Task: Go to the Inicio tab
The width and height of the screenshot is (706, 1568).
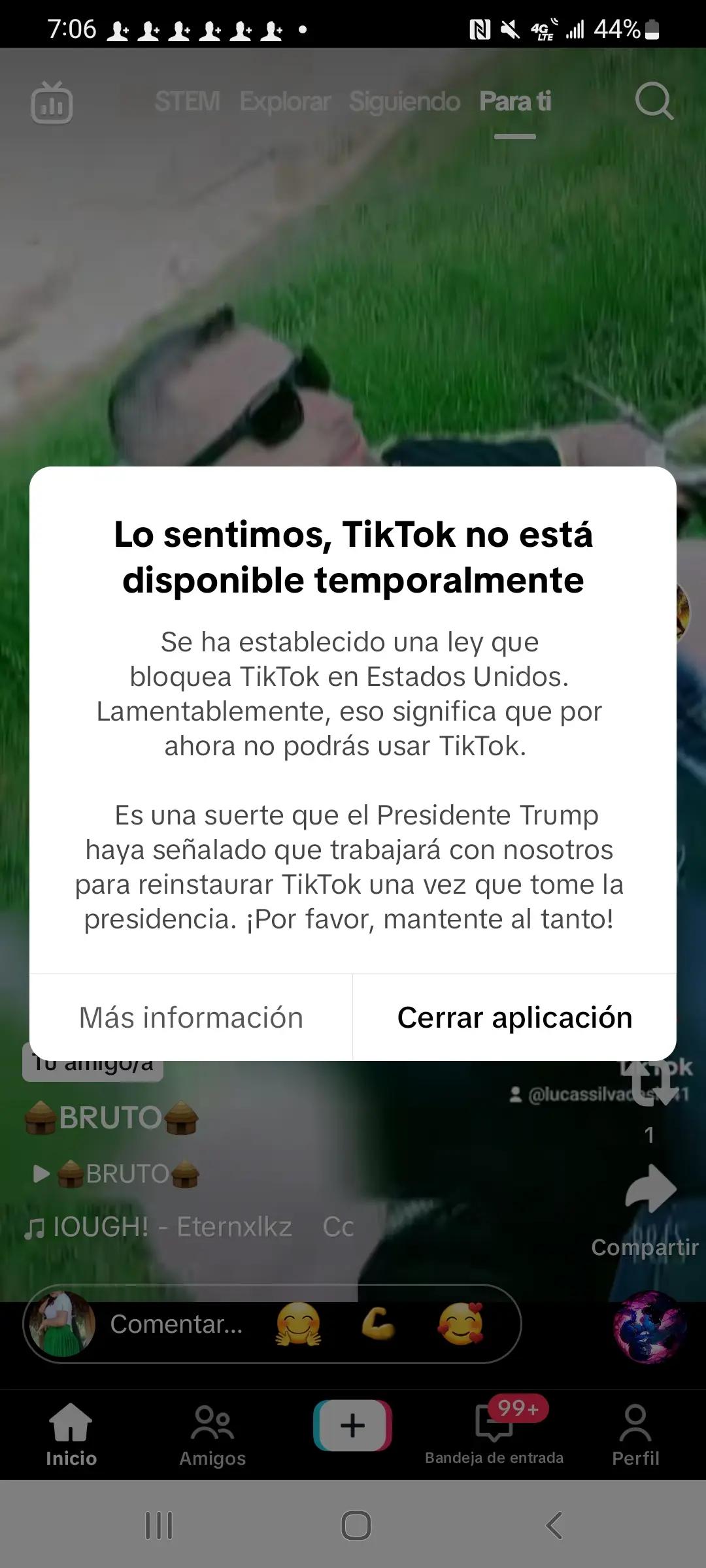Action: [x=71, y=1434]
